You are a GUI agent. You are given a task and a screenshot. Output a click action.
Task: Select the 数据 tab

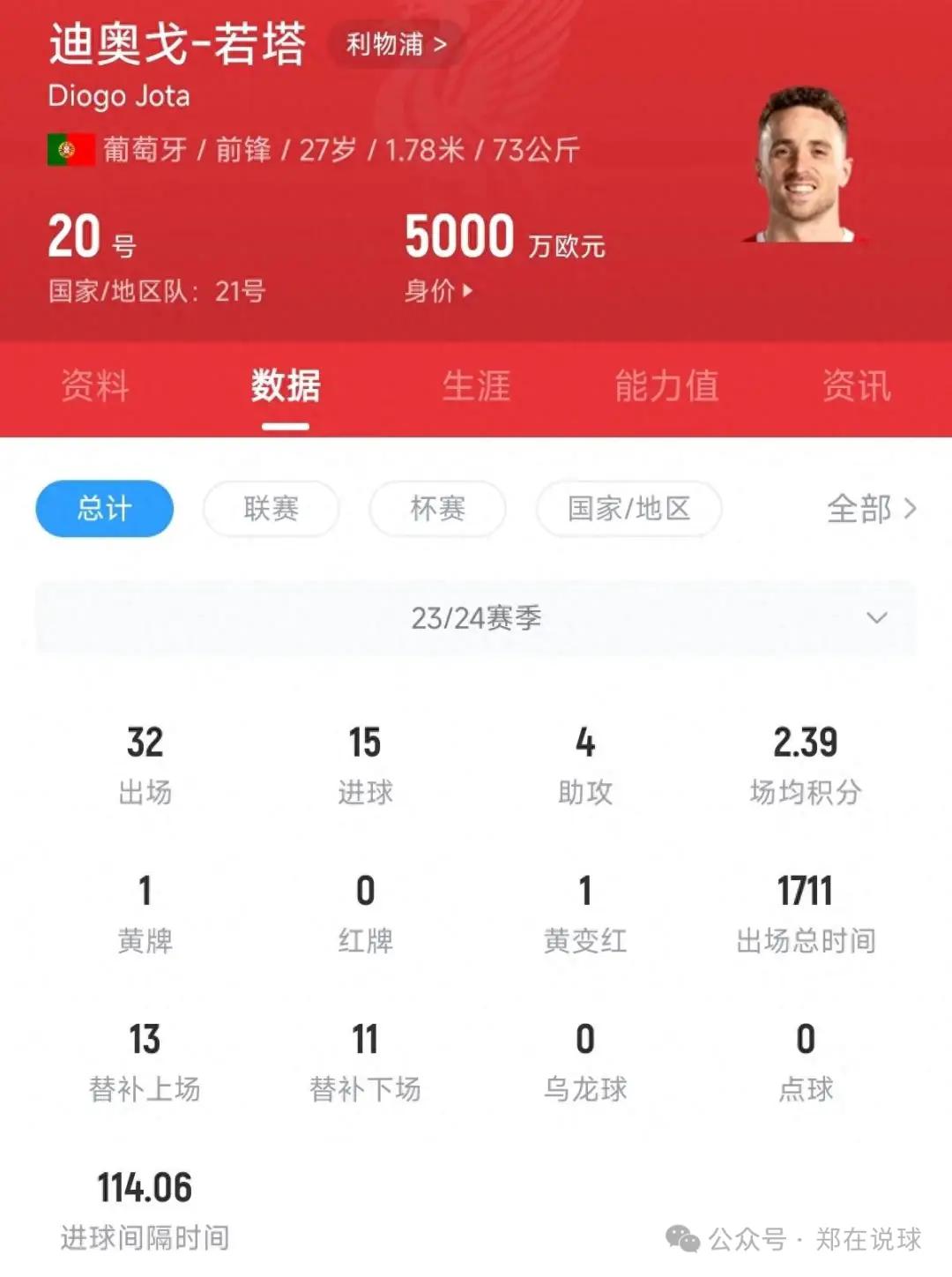point(286,386)
